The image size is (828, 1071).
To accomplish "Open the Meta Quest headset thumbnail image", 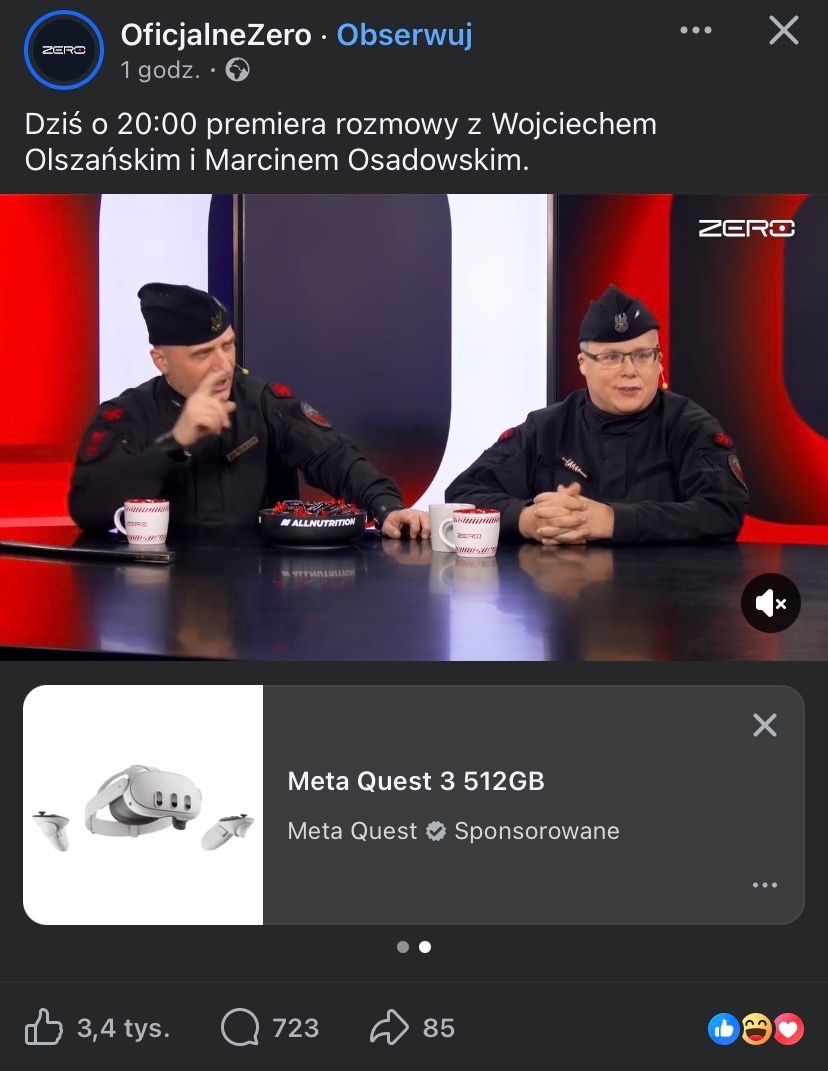I will tap(143, 804).
